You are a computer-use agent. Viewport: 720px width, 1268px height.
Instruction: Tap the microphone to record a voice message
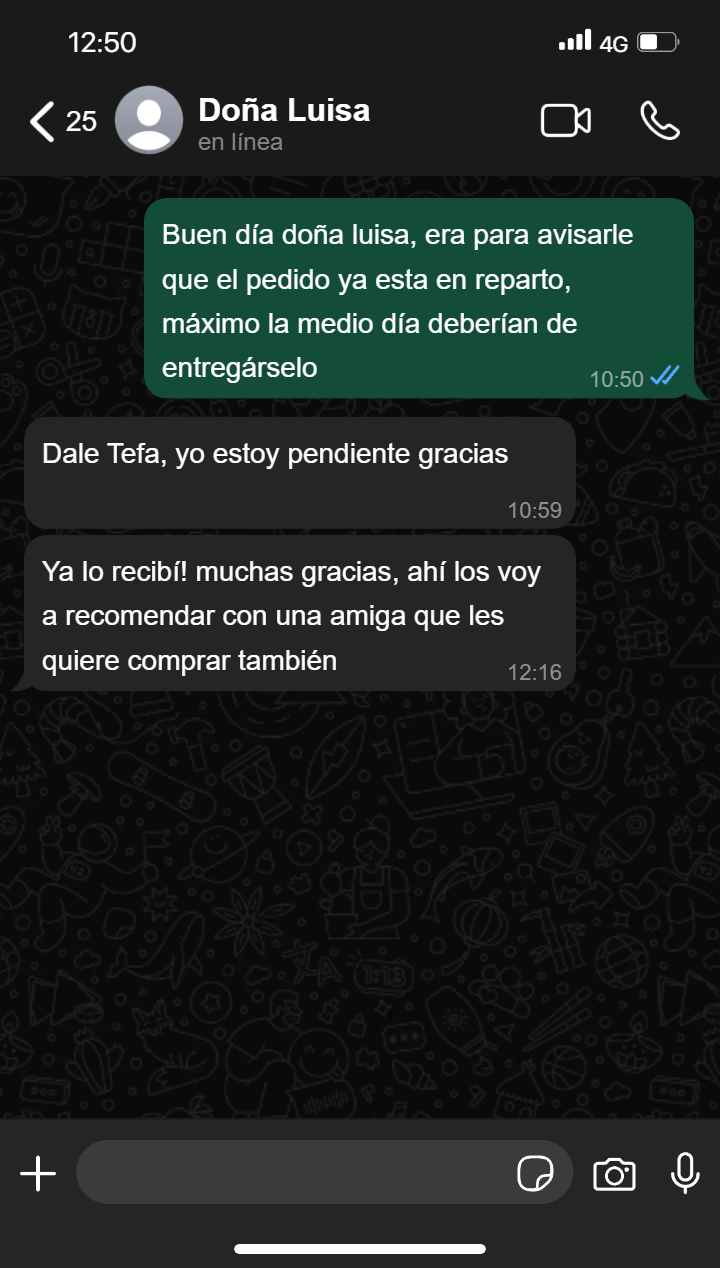pyautogui.click(x=685, y=1173)
